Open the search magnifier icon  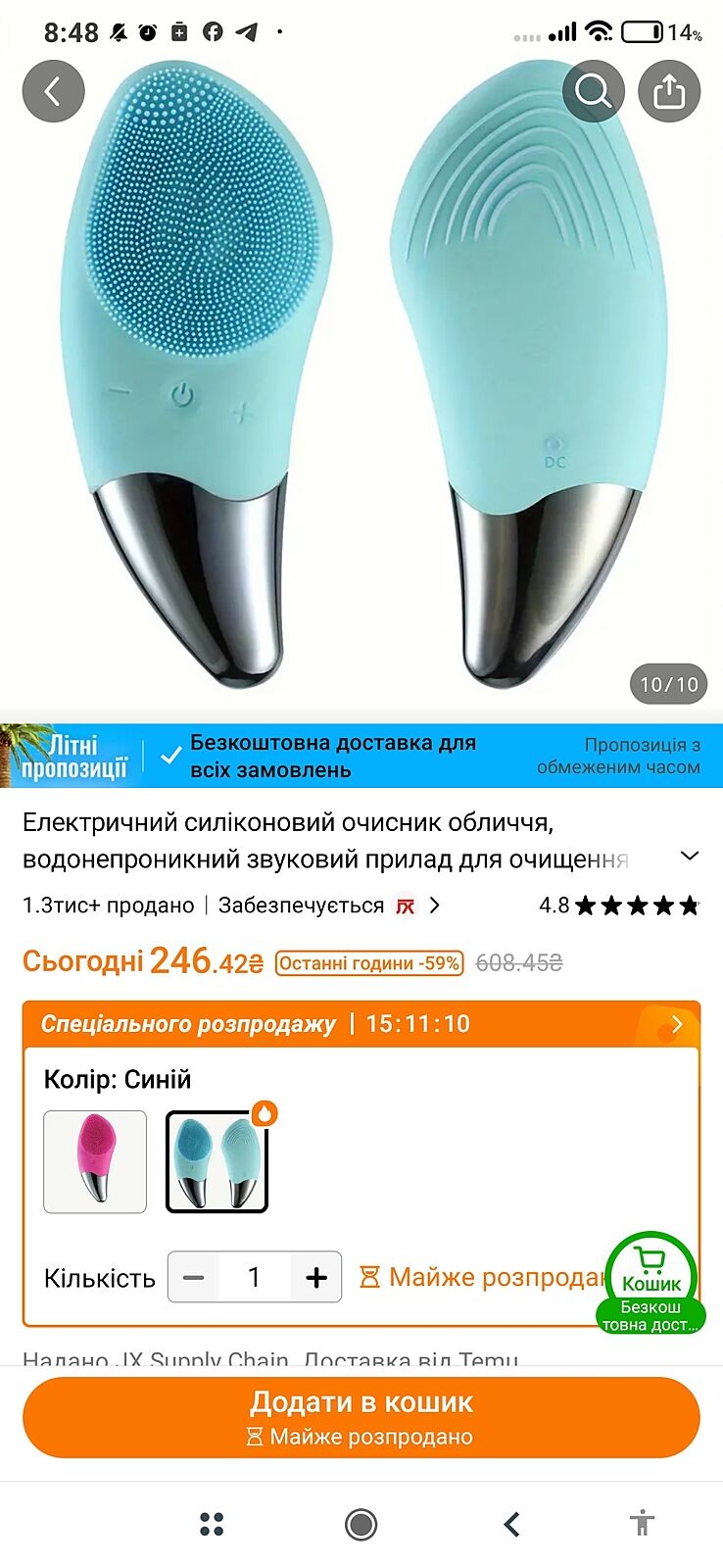pos(593,91)
